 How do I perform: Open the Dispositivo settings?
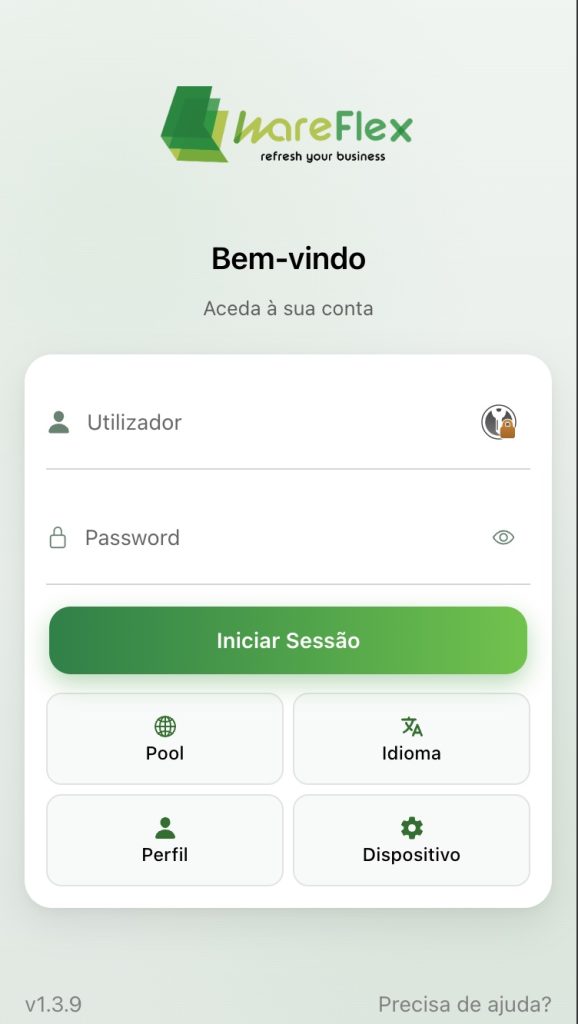411,840
